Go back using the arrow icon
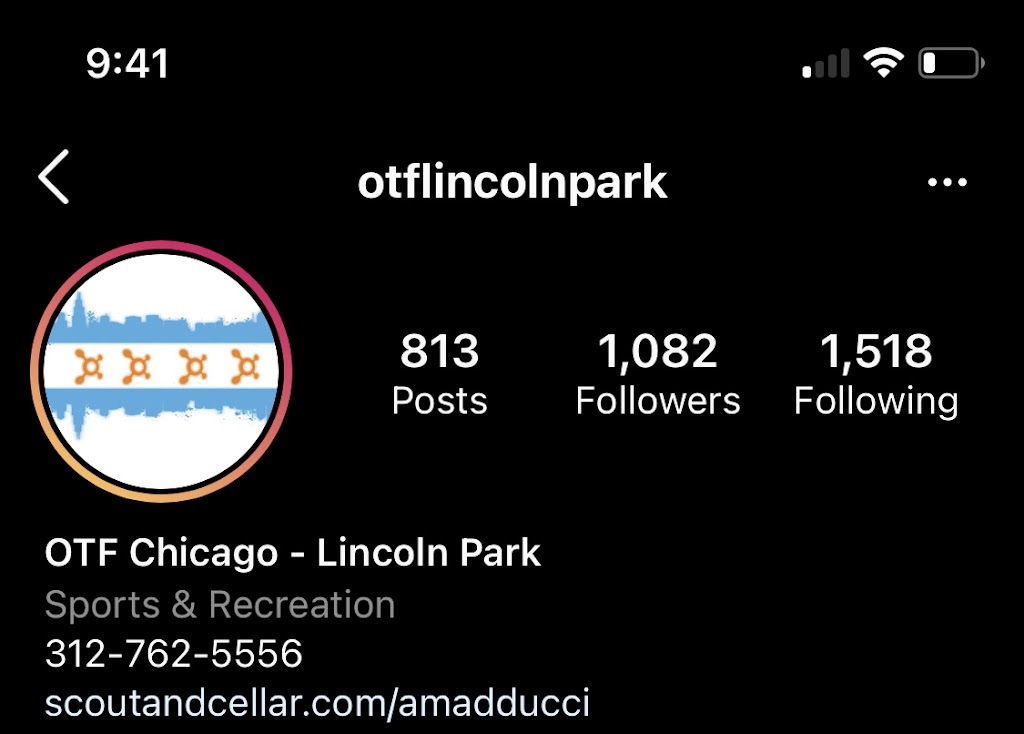The image size is (1024, 734). click(54, 178)
